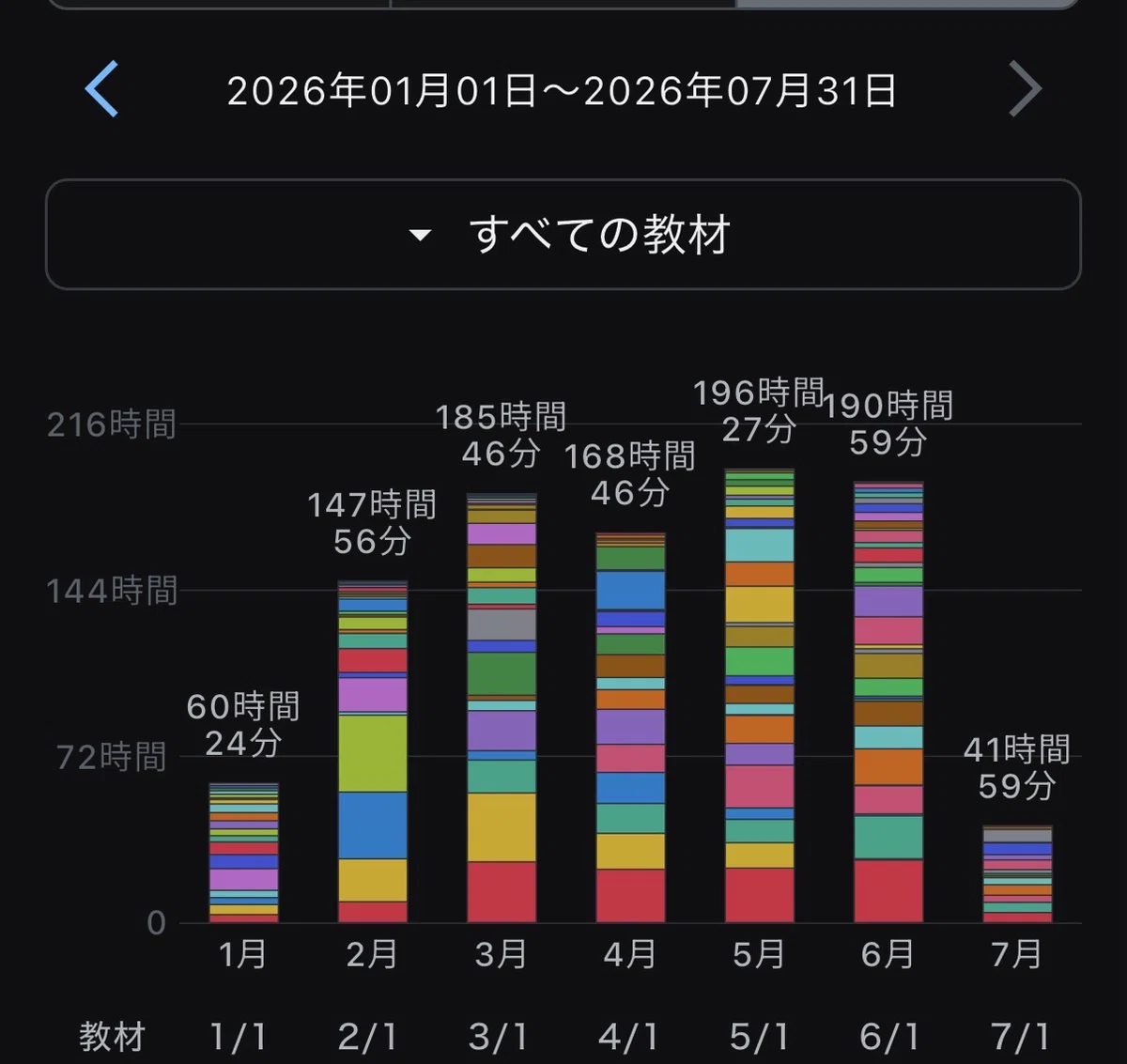
Task: Select the 5月 bar in the chart
Action: 760,695
